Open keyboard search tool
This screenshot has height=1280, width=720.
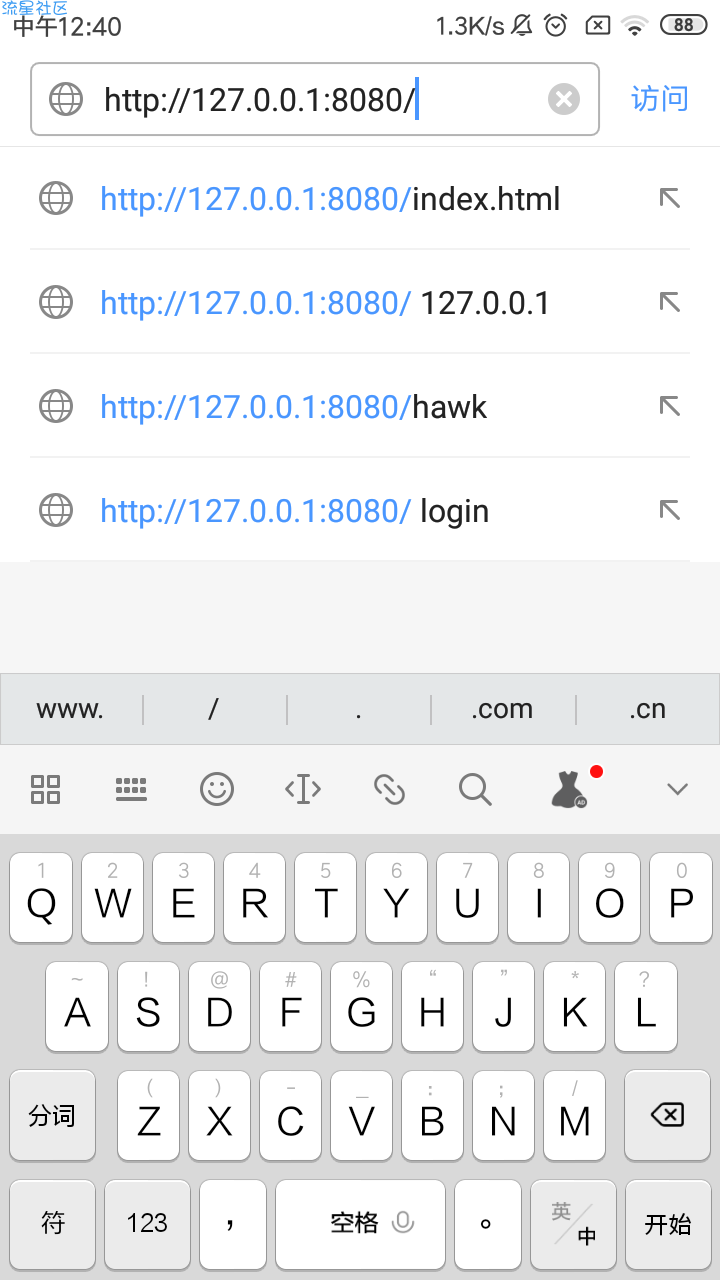click(475, 789)
